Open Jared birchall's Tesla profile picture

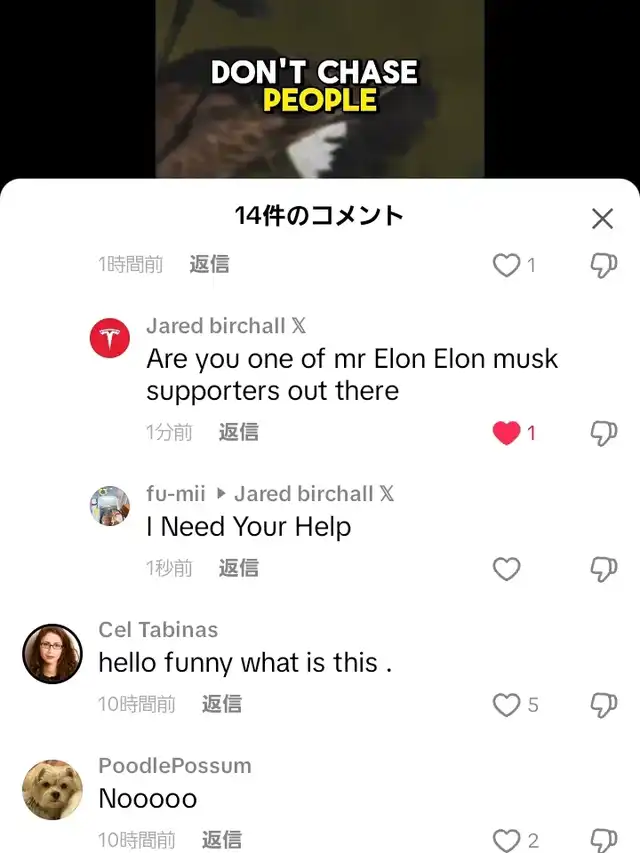click(110, 338)
